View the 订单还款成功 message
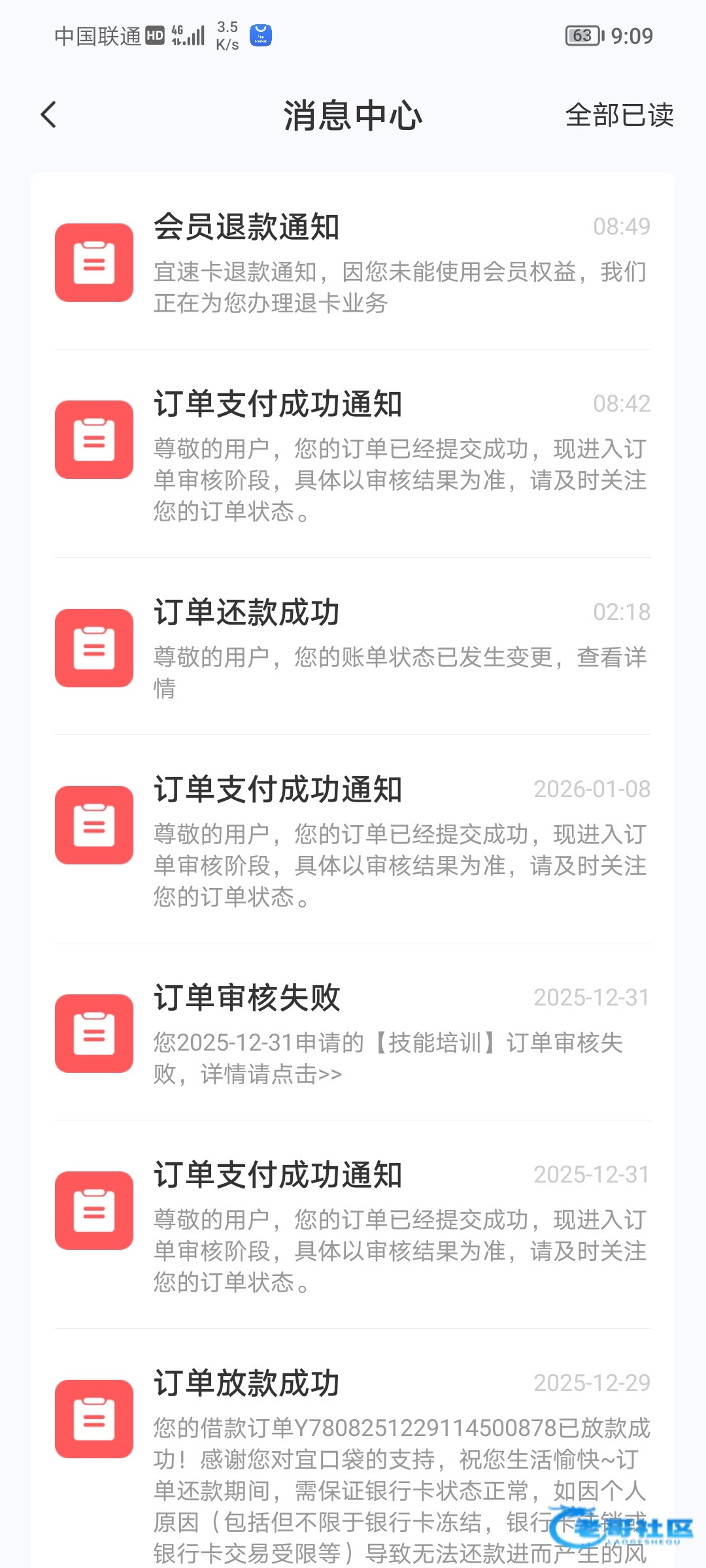 (x=353, y=648)
